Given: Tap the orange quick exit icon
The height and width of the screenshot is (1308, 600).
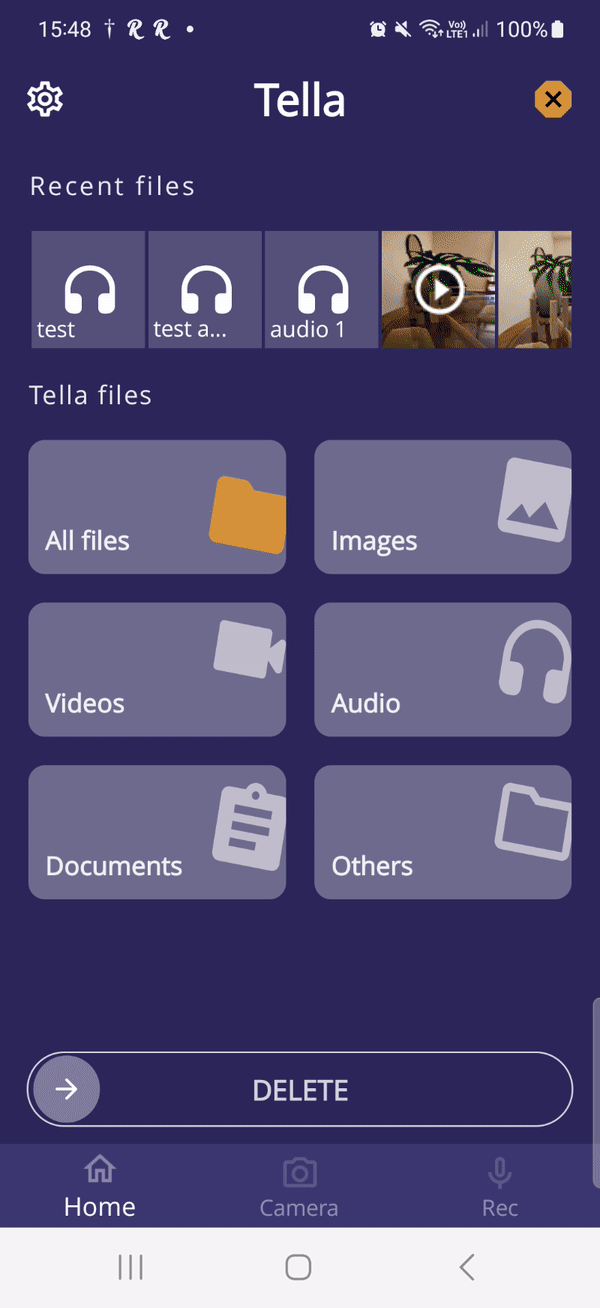Looking at the screenshot, I should (553, 99).
